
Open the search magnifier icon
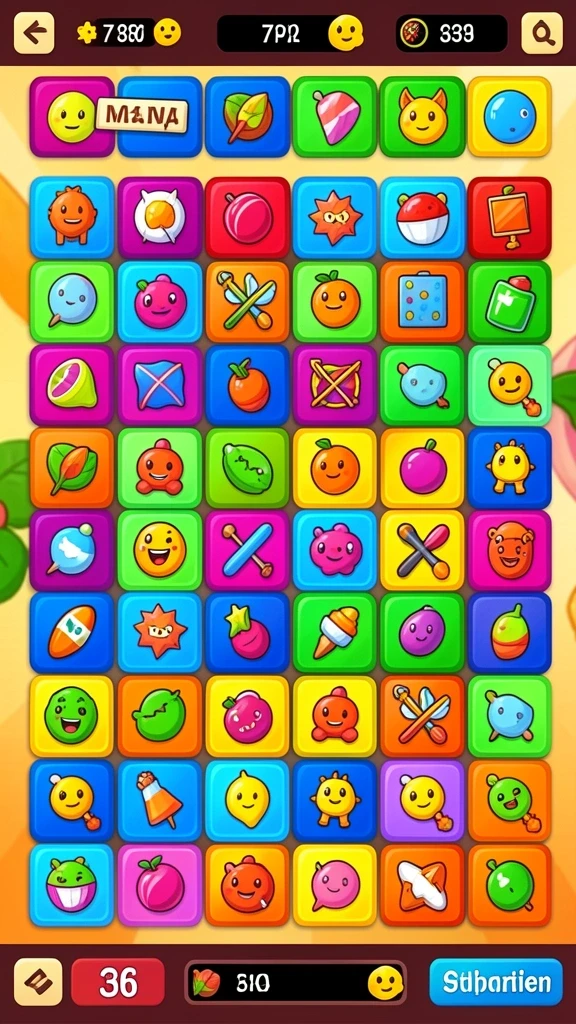click(541, 33)
